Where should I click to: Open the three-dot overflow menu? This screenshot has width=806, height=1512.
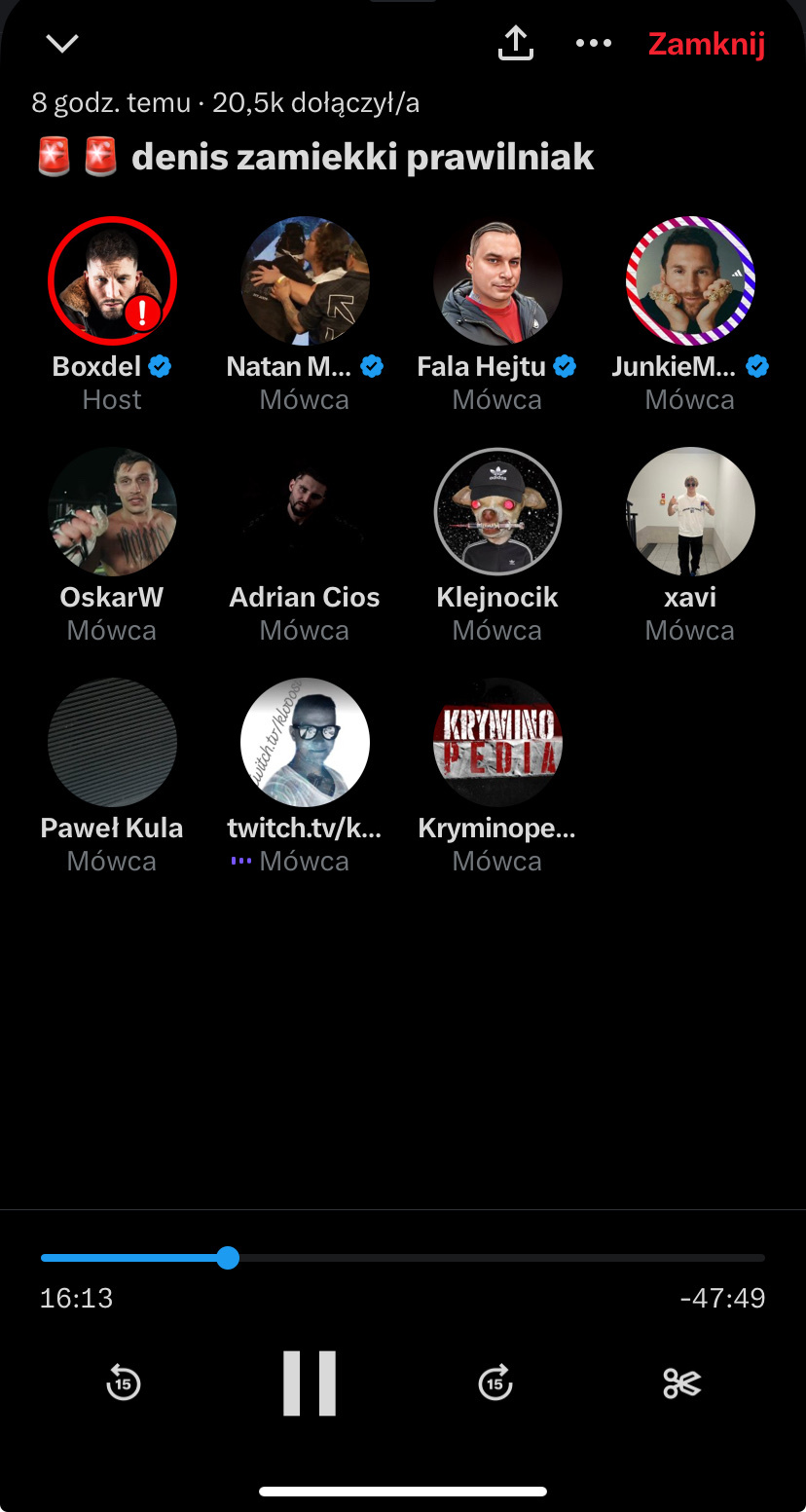pyautogui.click(x=594, y=43)
